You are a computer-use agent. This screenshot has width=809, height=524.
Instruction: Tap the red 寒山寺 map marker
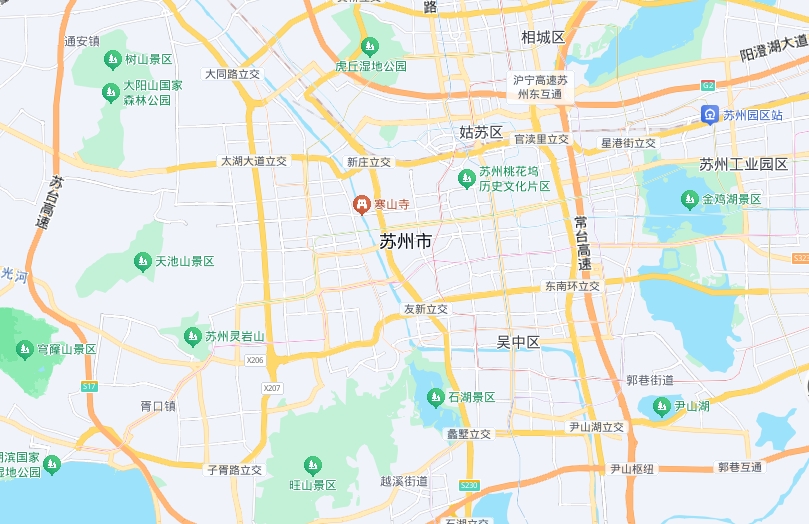click(x=360, y=204)
